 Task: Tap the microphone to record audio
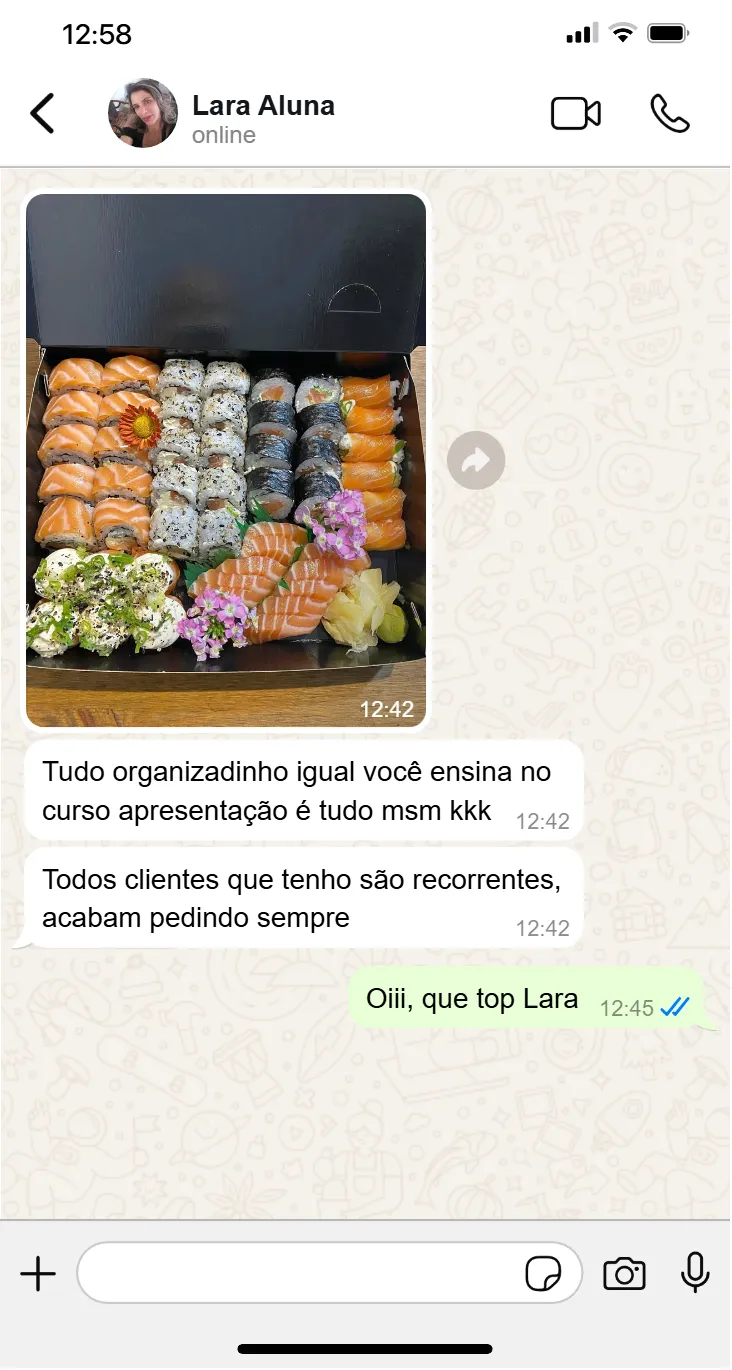click(695, 1274)
